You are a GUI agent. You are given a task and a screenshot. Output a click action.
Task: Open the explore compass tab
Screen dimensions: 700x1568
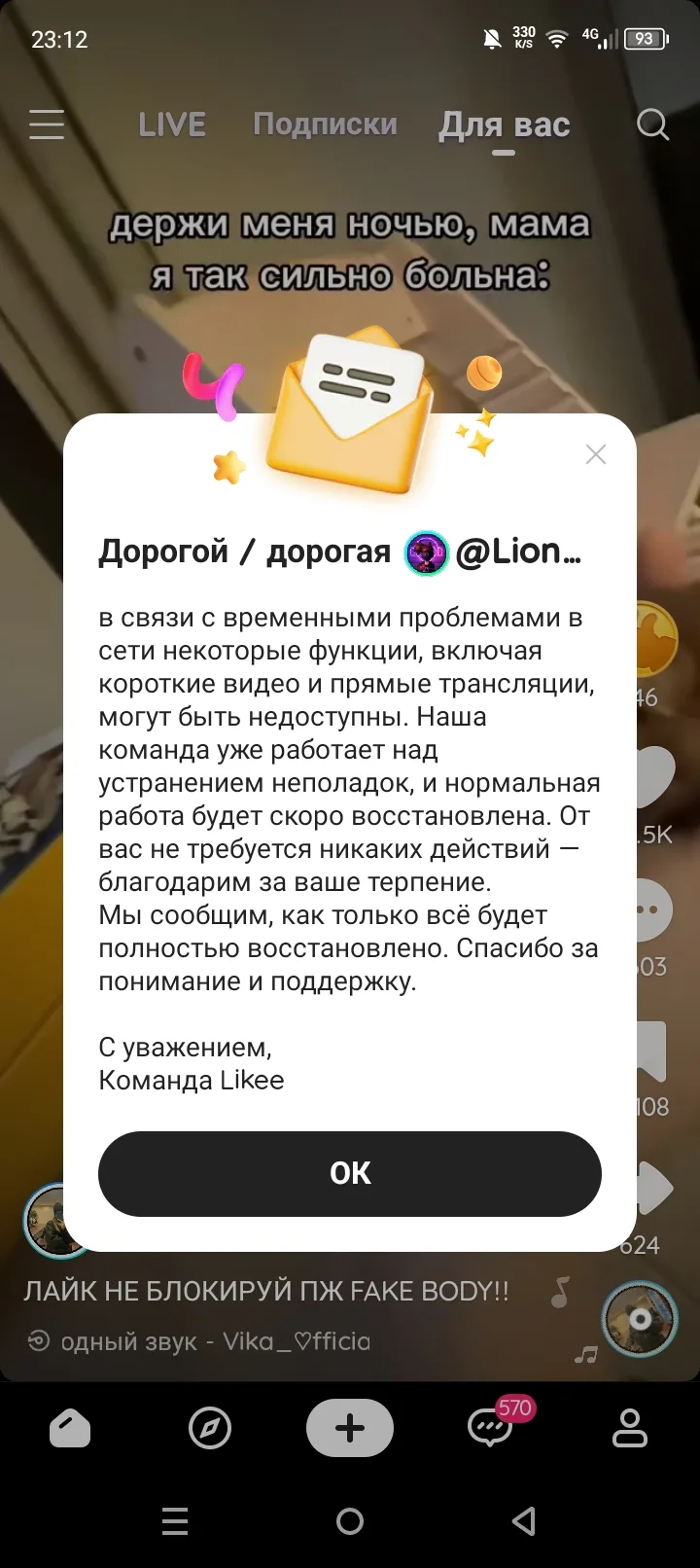coord(210,1428)
